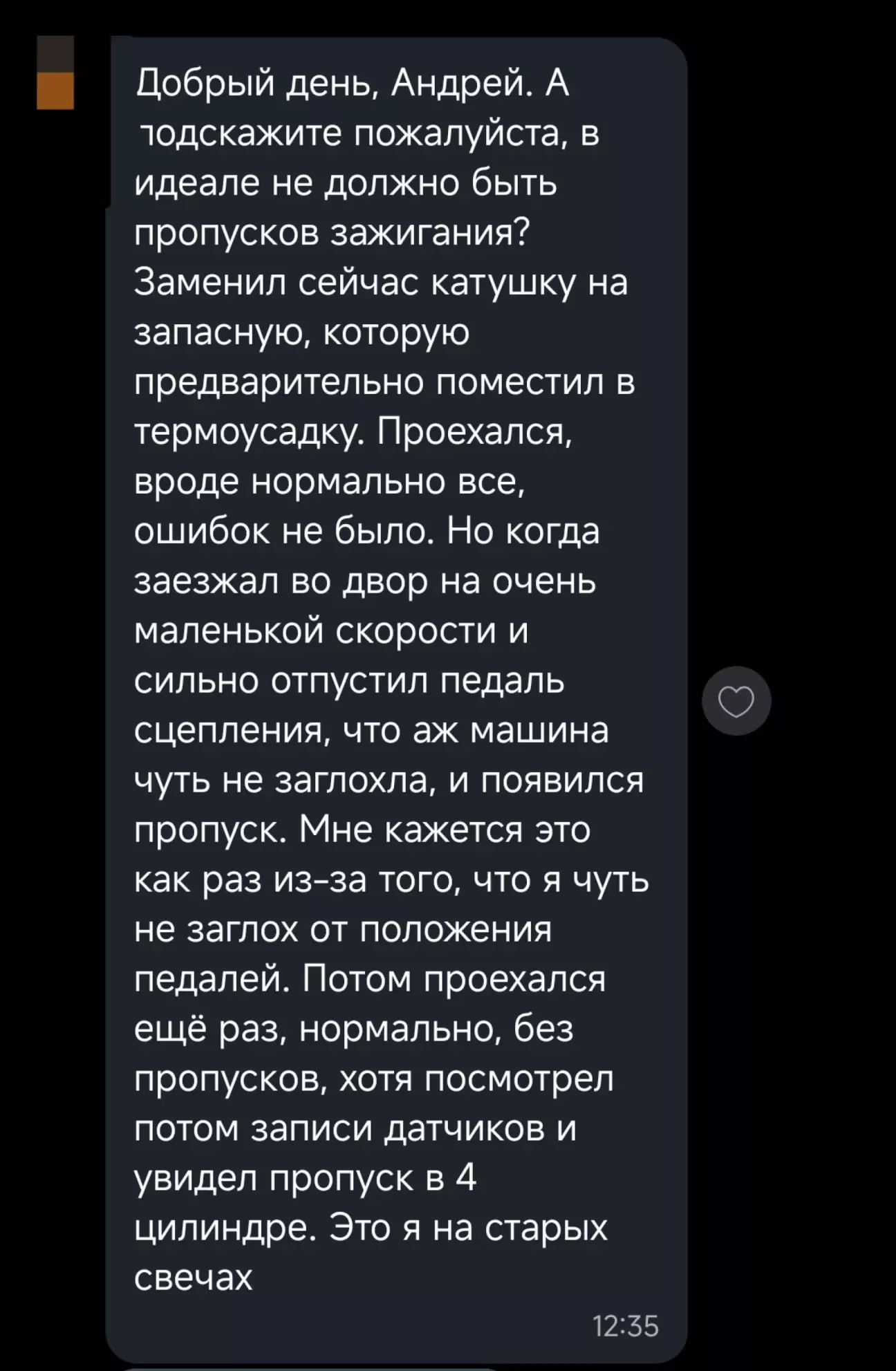Like the message with the heart icon
Image resolution: width=896 pixels, height=1371 pixels.
[x=736, y=700]
